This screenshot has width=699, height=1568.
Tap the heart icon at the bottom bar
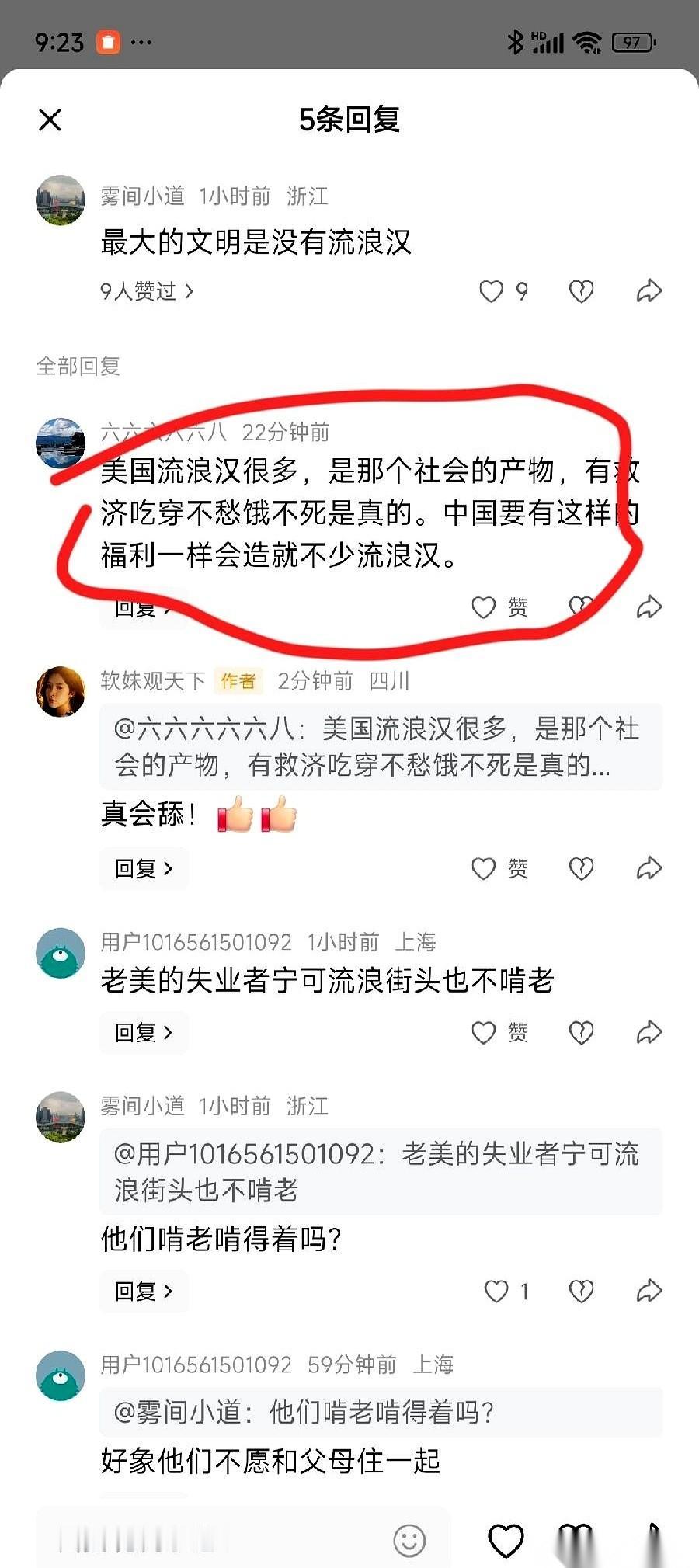pos(506,1538)
